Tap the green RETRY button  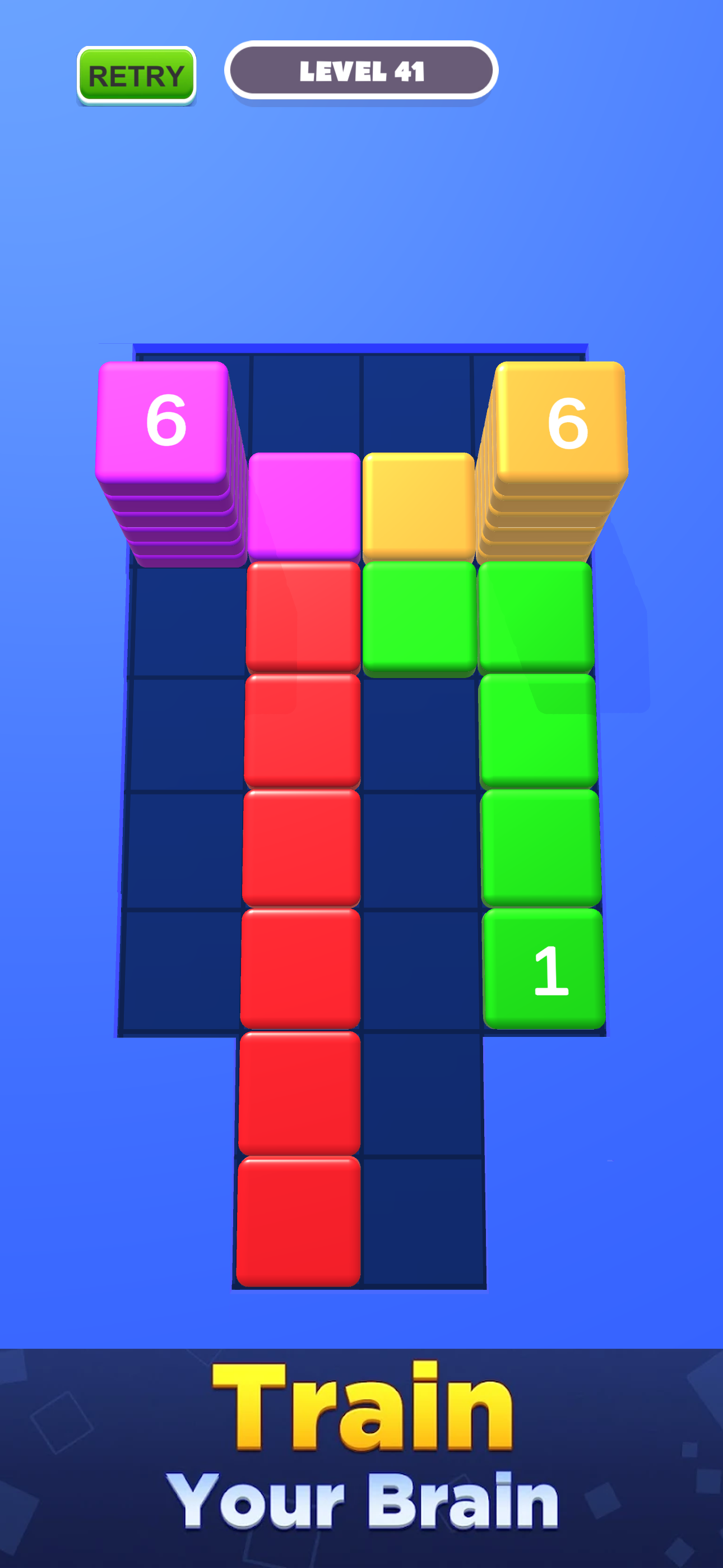(136, 76)
